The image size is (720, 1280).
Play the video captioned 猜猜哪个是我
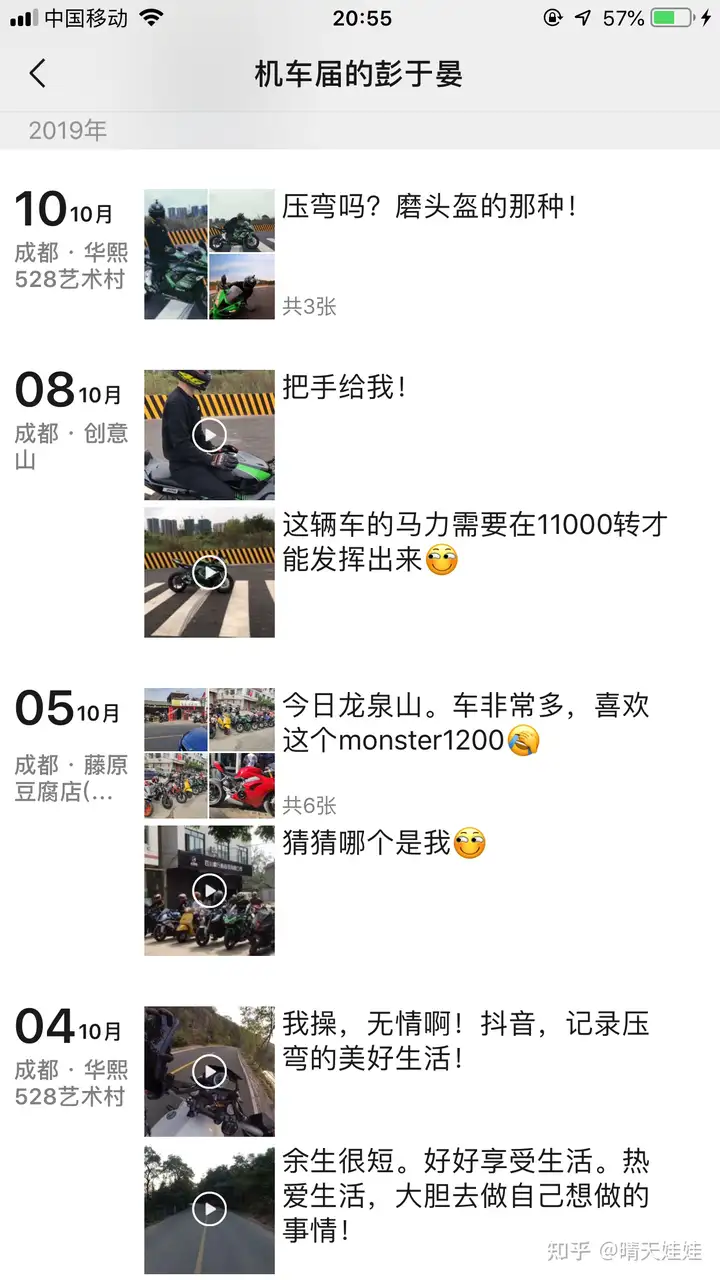208,890
